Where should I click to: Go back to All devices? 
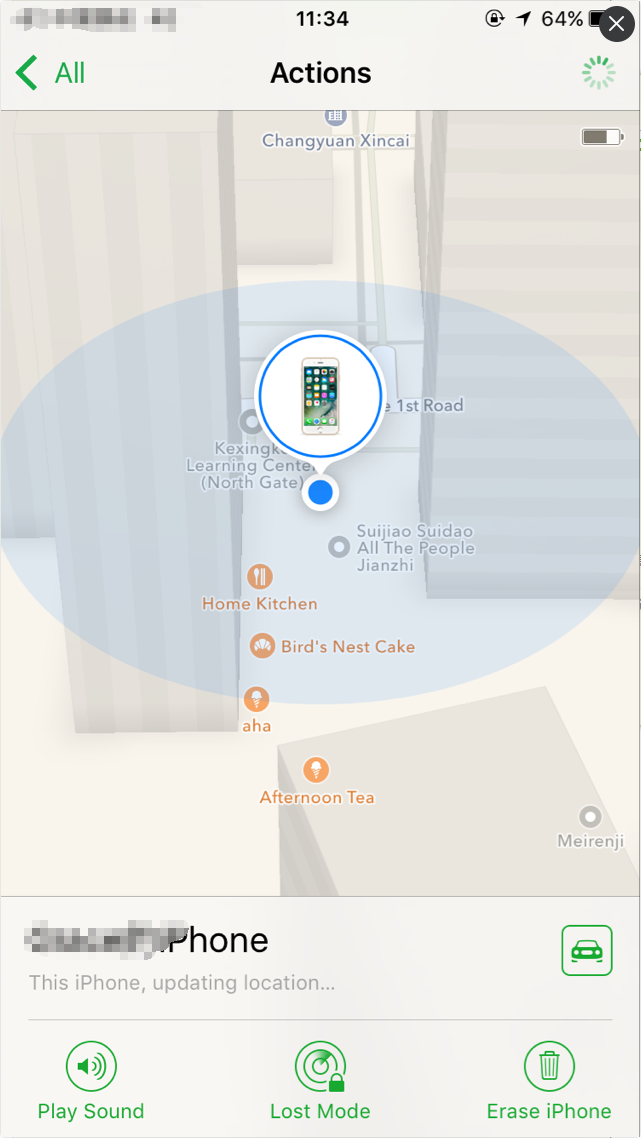coord(50,73)
